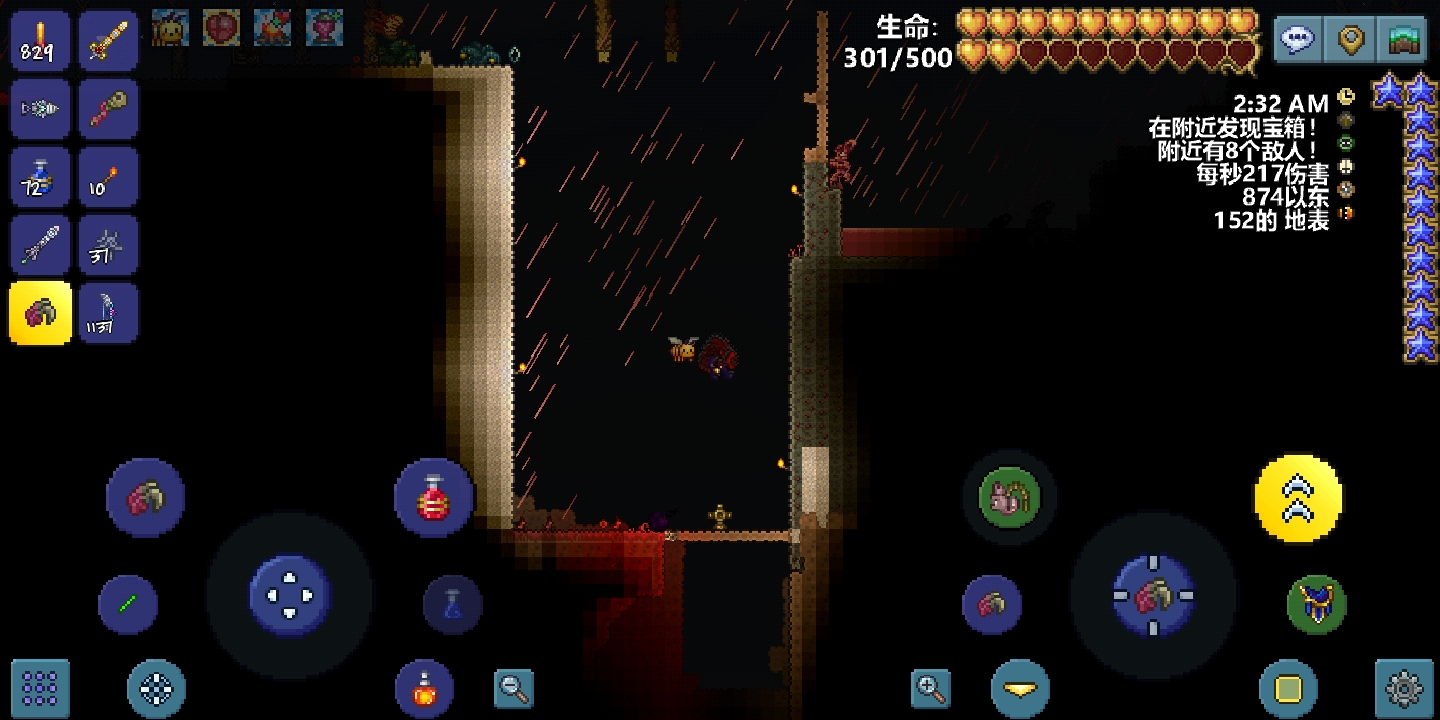Zoom in with the plus magnifier
Screen dimensions: 1440x720
coord(930,688)
